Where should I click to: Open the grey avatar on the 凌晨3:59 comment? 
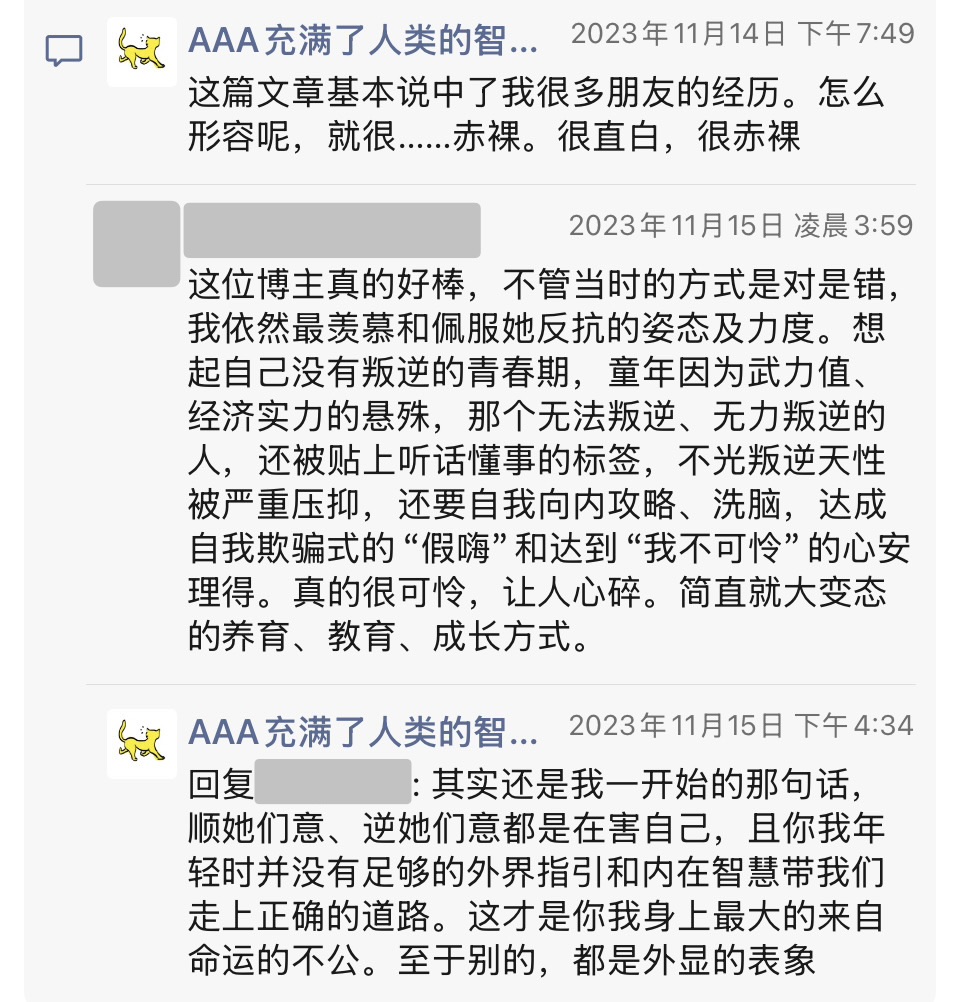[136, 244]
